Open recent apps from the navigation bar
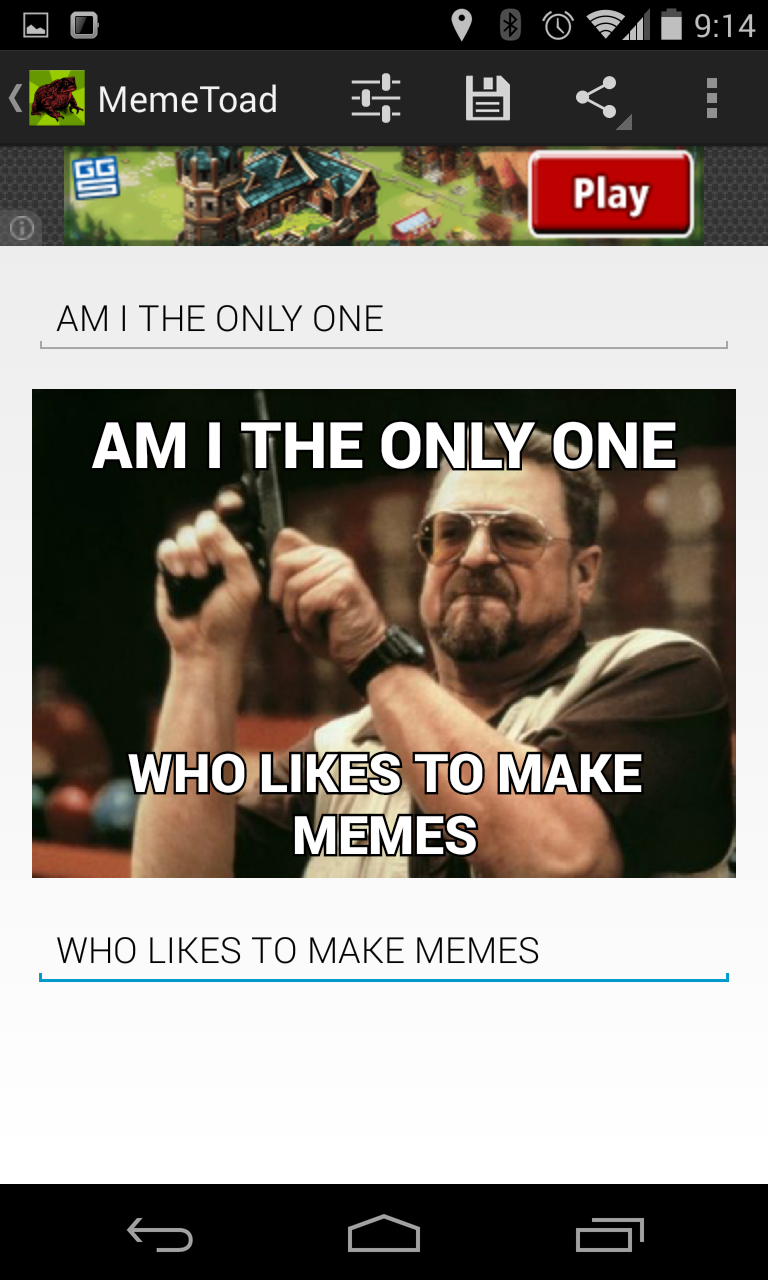768x1280 pixels. click(609, 1235)
